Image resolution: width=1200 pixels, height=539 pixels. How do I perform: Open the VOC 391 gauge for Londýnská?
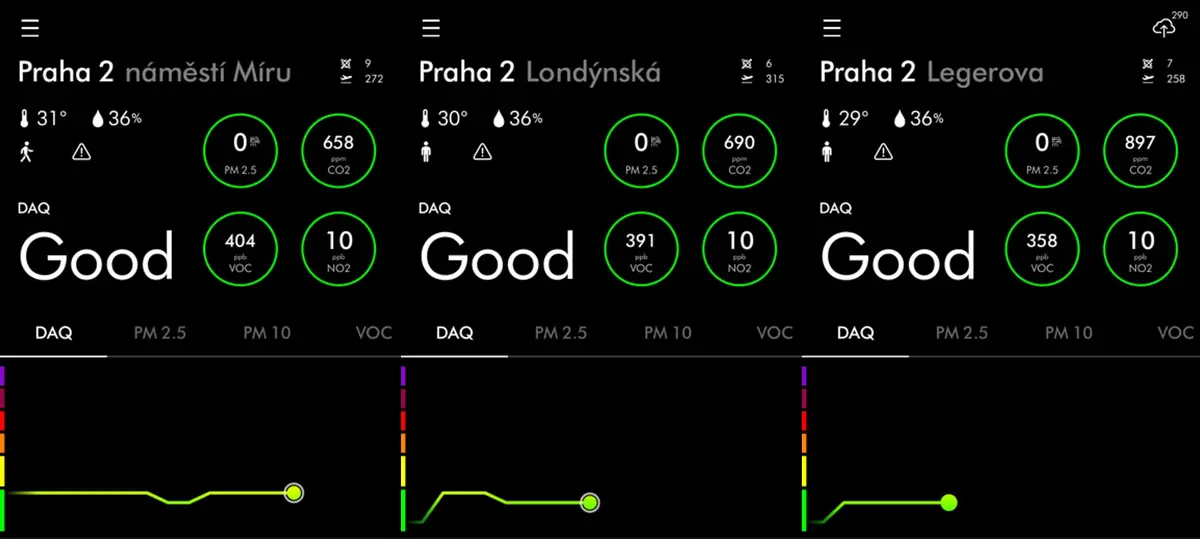tap(641, 247)
